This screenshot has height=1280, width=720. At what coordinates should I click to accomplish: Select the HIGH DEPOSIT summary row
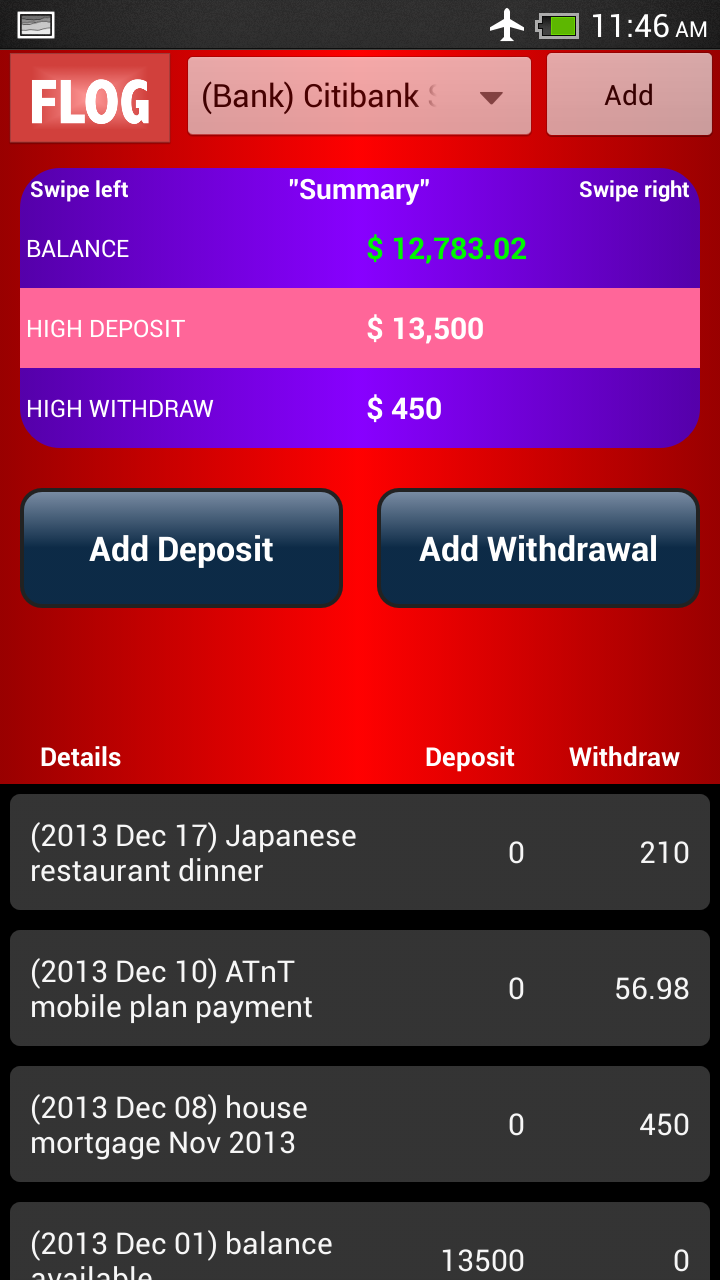coord(360,328)
